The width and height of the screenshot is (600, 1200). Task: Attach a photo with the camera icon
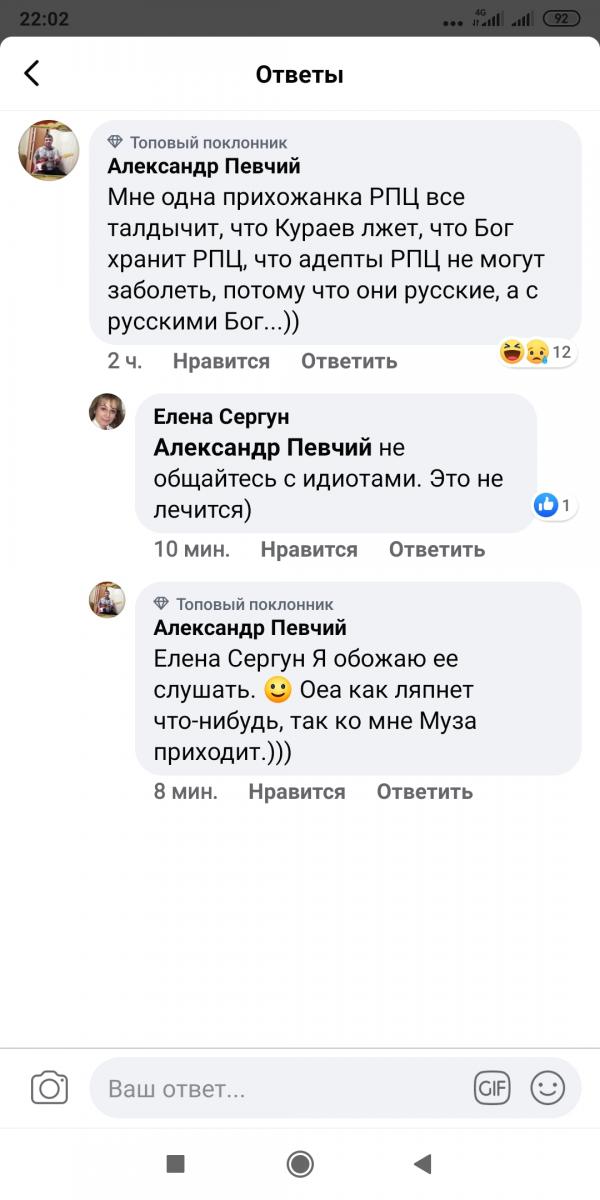(x=49, y=1088)
